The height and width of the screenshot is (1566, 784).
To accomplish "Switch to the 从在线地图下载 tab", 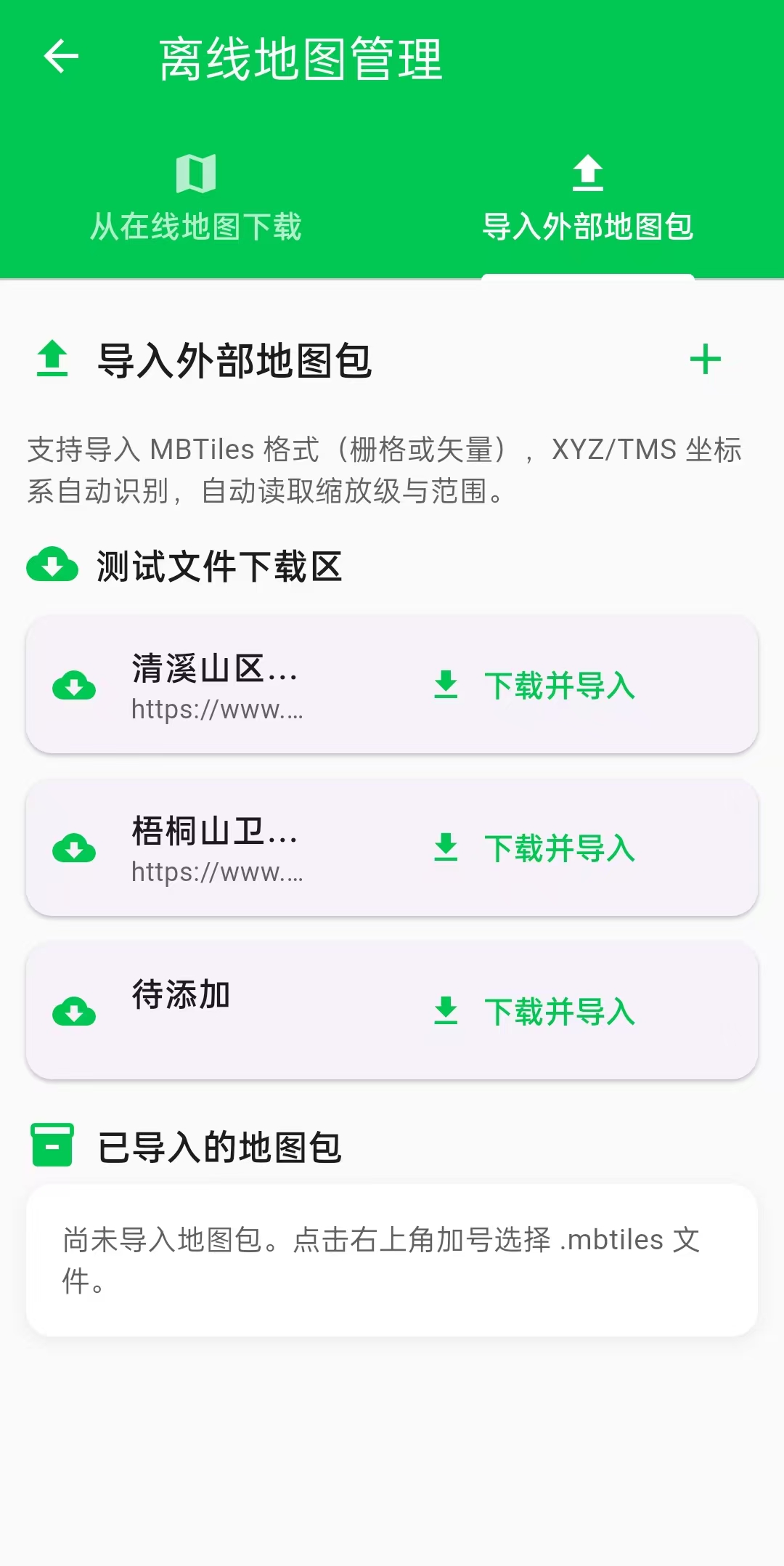I will [x=196, y=198].
